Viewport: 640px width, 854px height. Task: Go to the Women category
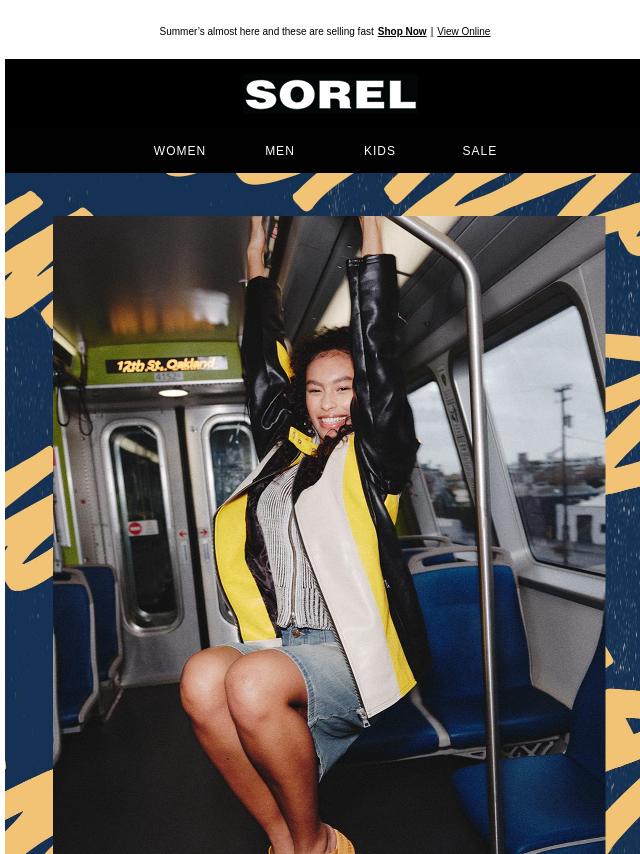coord(180,151)
